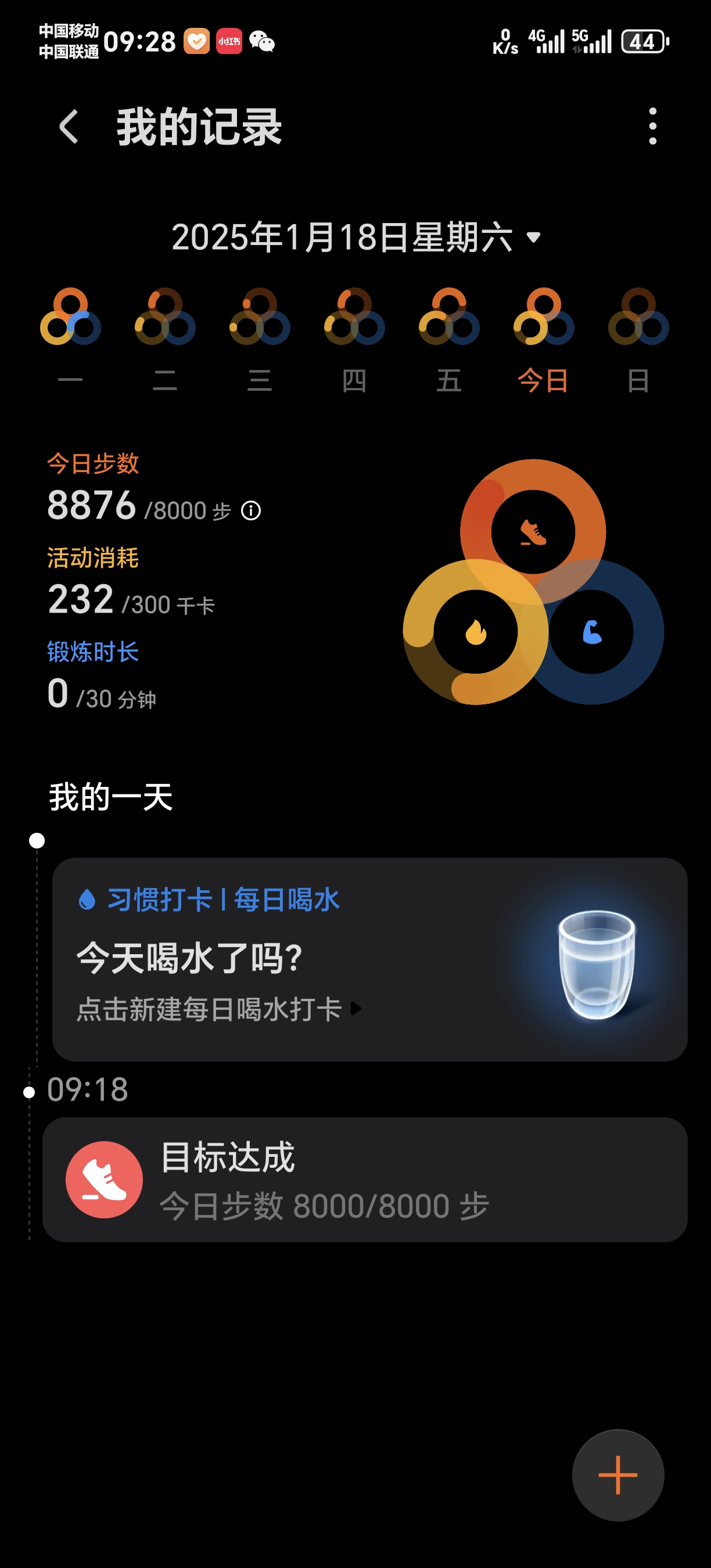Select Wednesday (三) activity rings

260,318
